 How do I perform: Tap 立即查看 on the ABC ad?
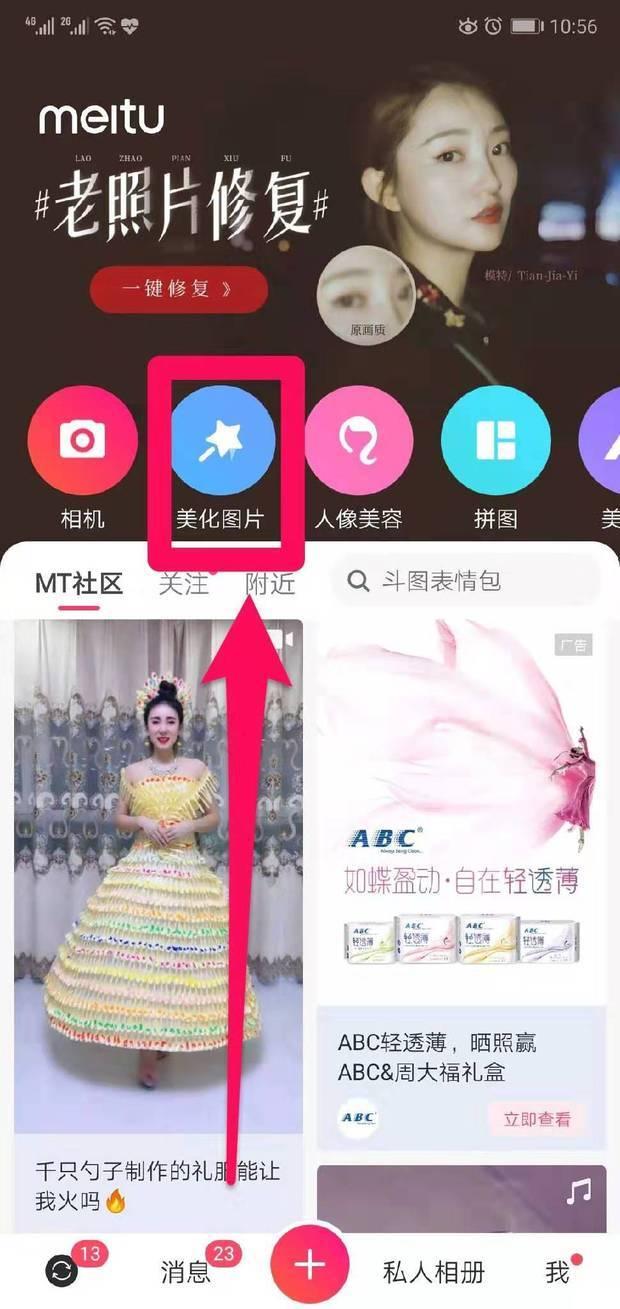[x=536, y=1119]
